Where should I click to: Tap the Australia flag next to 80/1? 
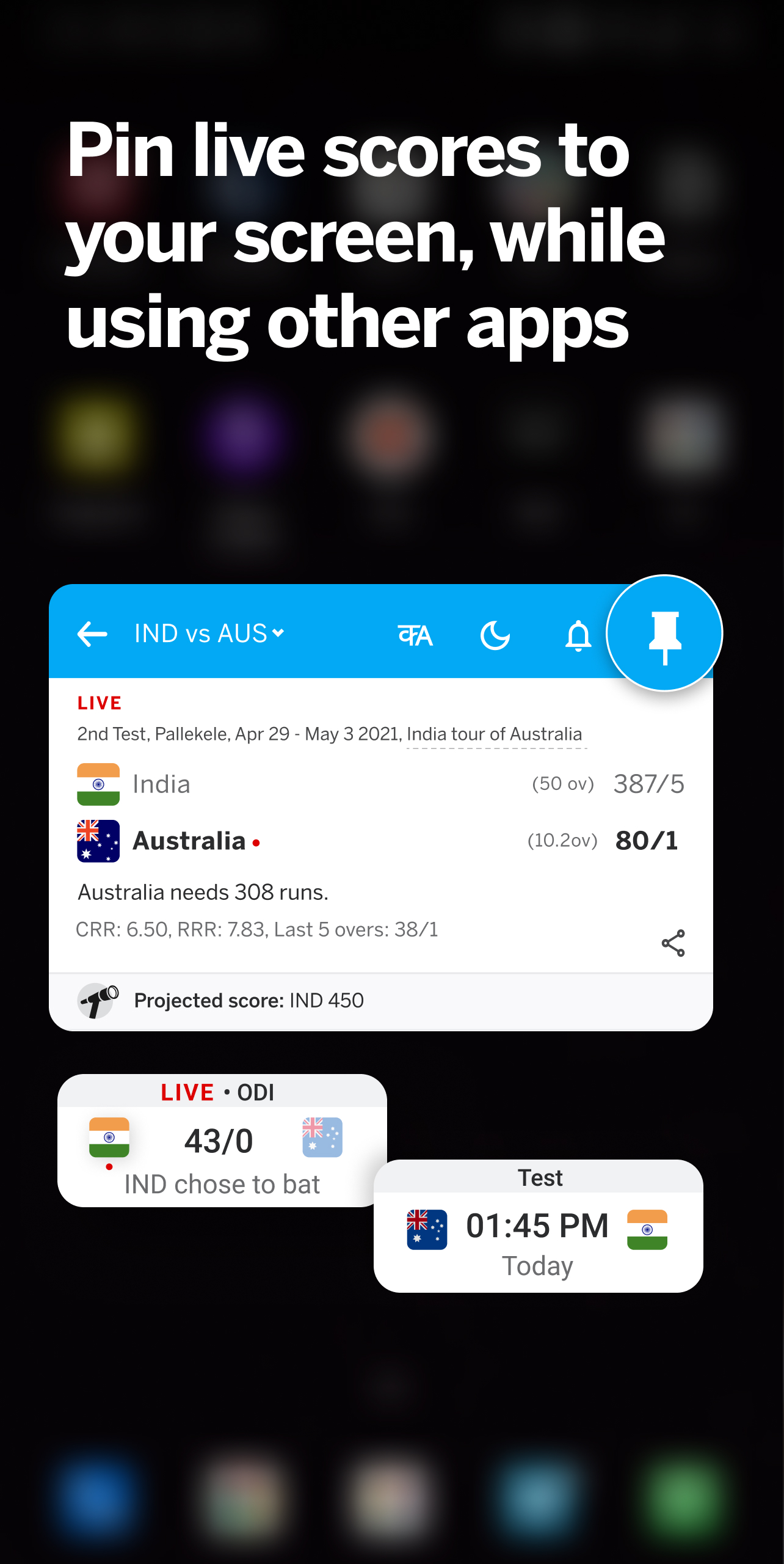tap(99, 841)
